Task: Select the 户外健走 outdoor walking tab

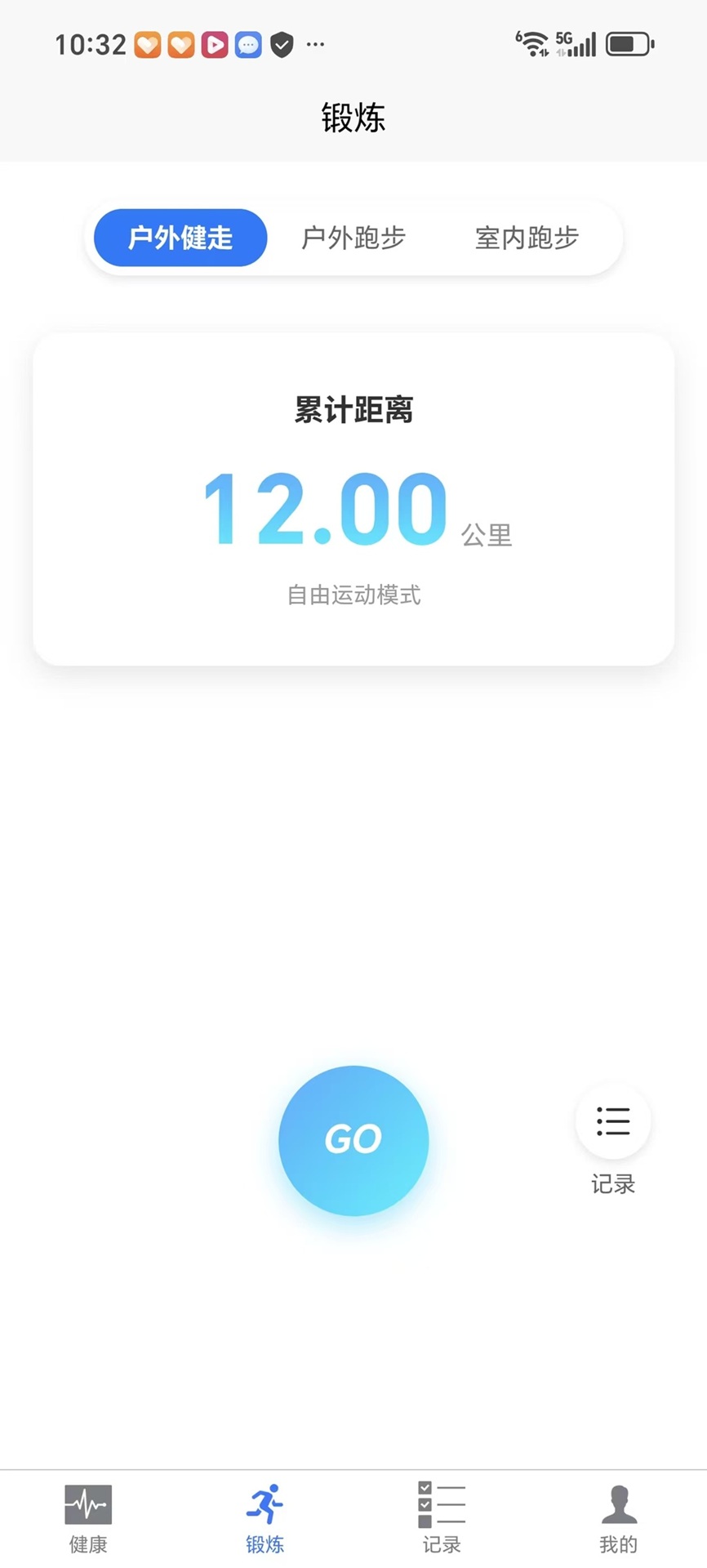Action: coord(180,238)
